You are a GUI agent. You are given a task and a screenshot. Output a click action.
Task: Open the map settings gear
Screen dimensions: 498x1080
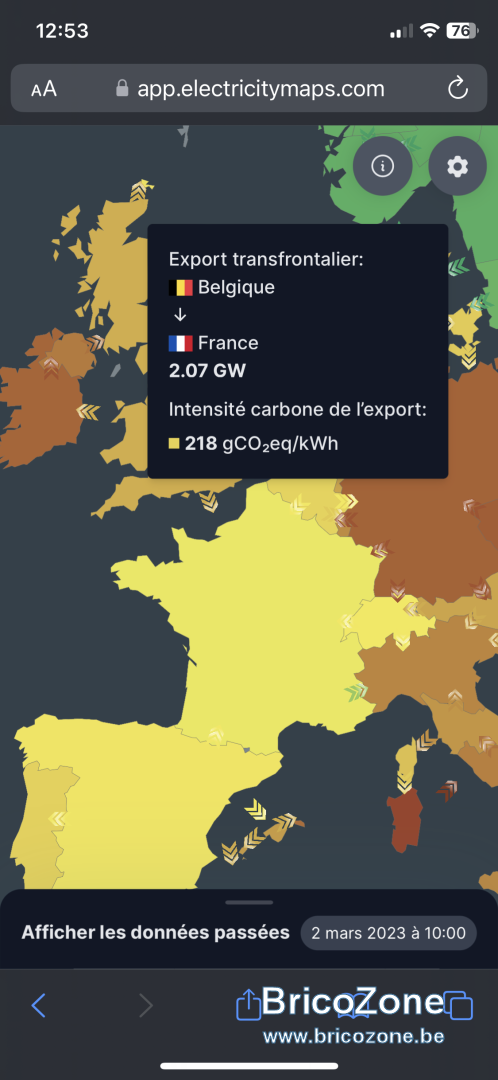tap(457, 166)
